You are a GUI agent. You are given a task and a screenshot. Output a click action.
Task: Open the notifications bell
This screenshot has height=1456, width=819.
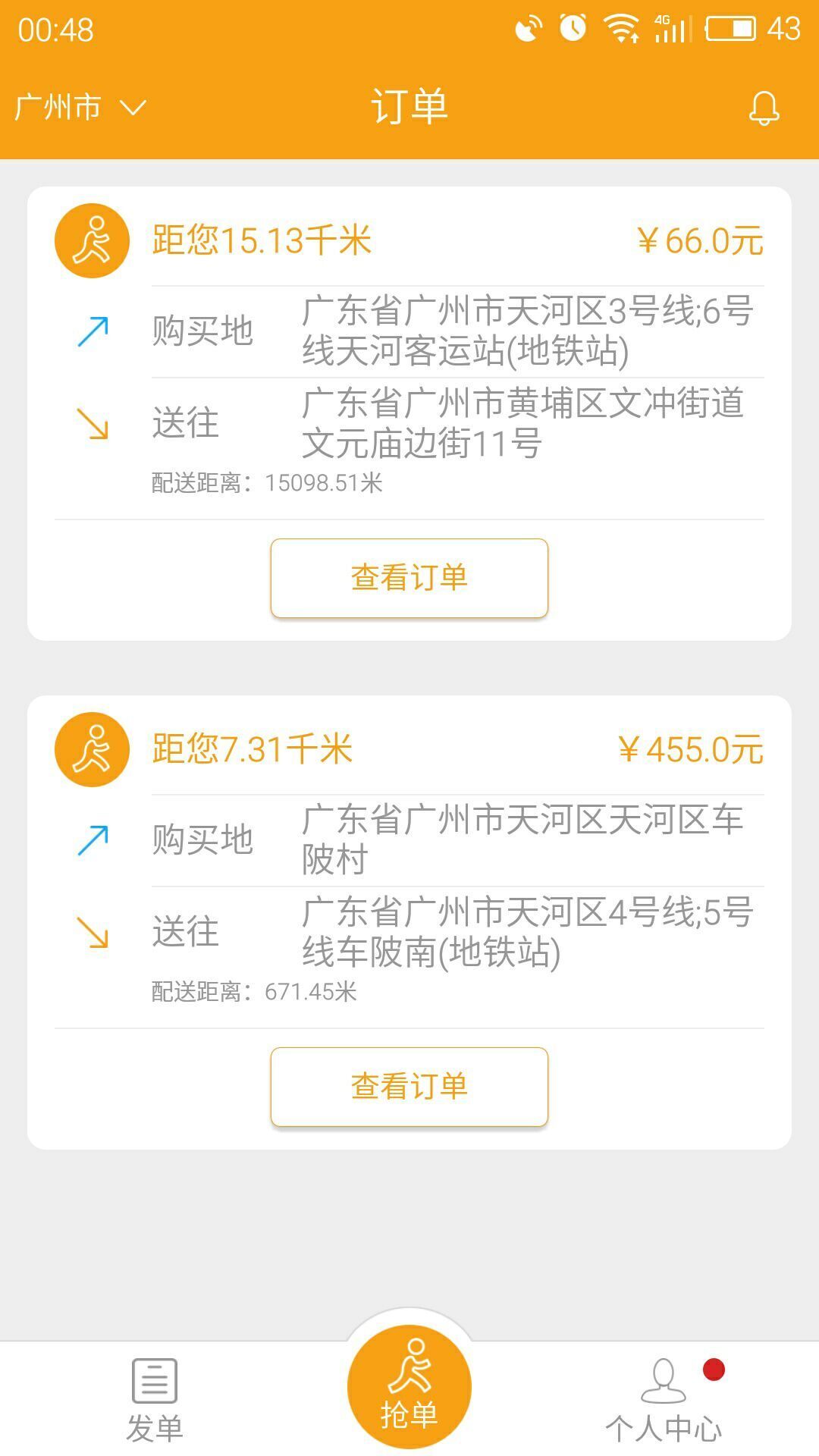click(x=764, y=108)
